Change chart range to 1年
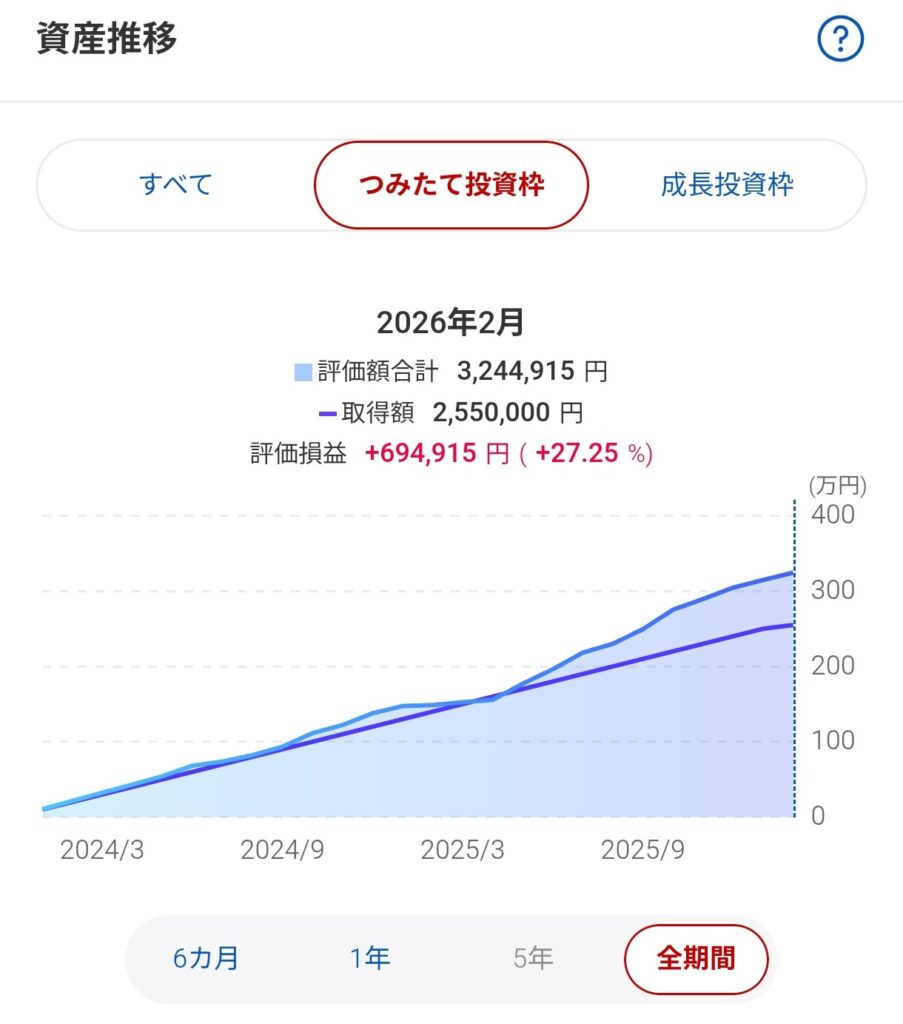This screenshot has width=903, height=1024. 370,958
